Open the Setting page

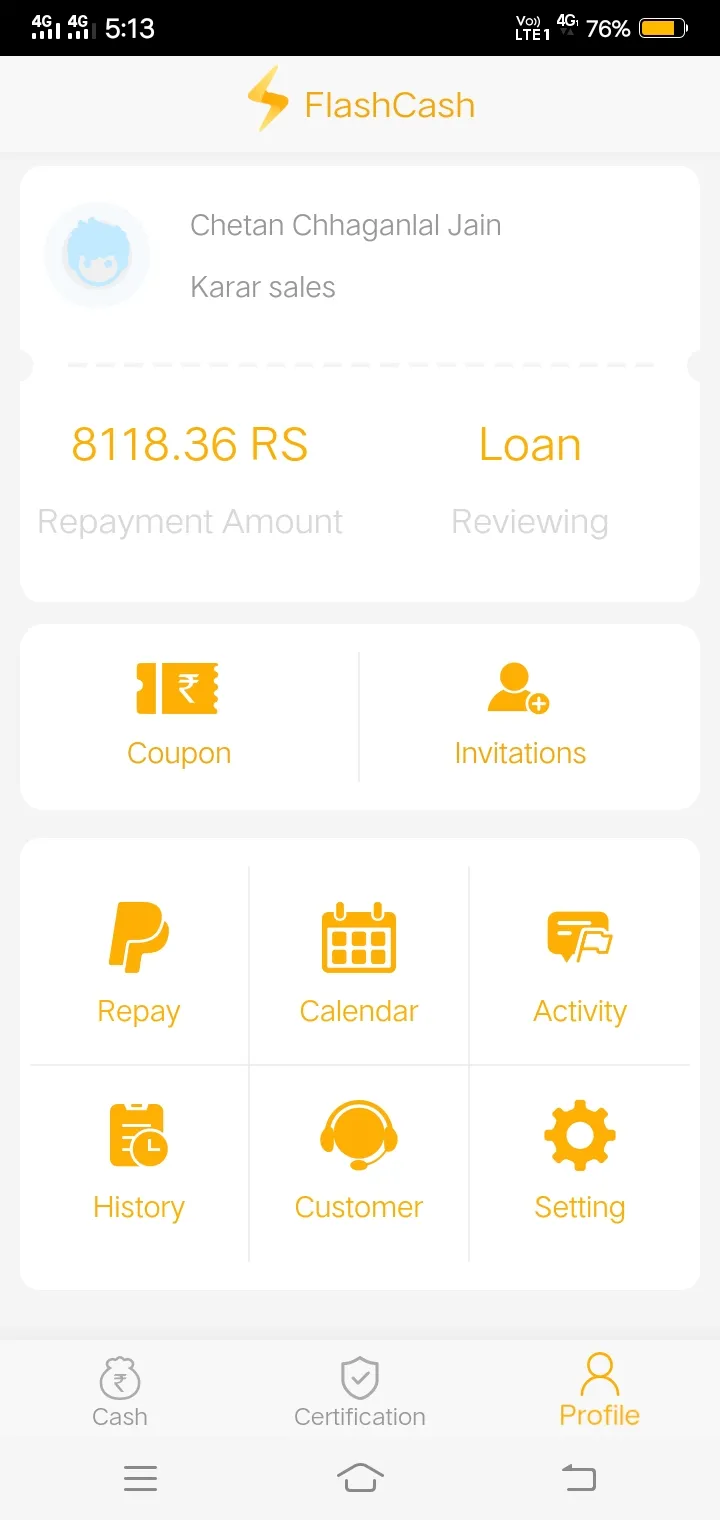[580, 1163]
